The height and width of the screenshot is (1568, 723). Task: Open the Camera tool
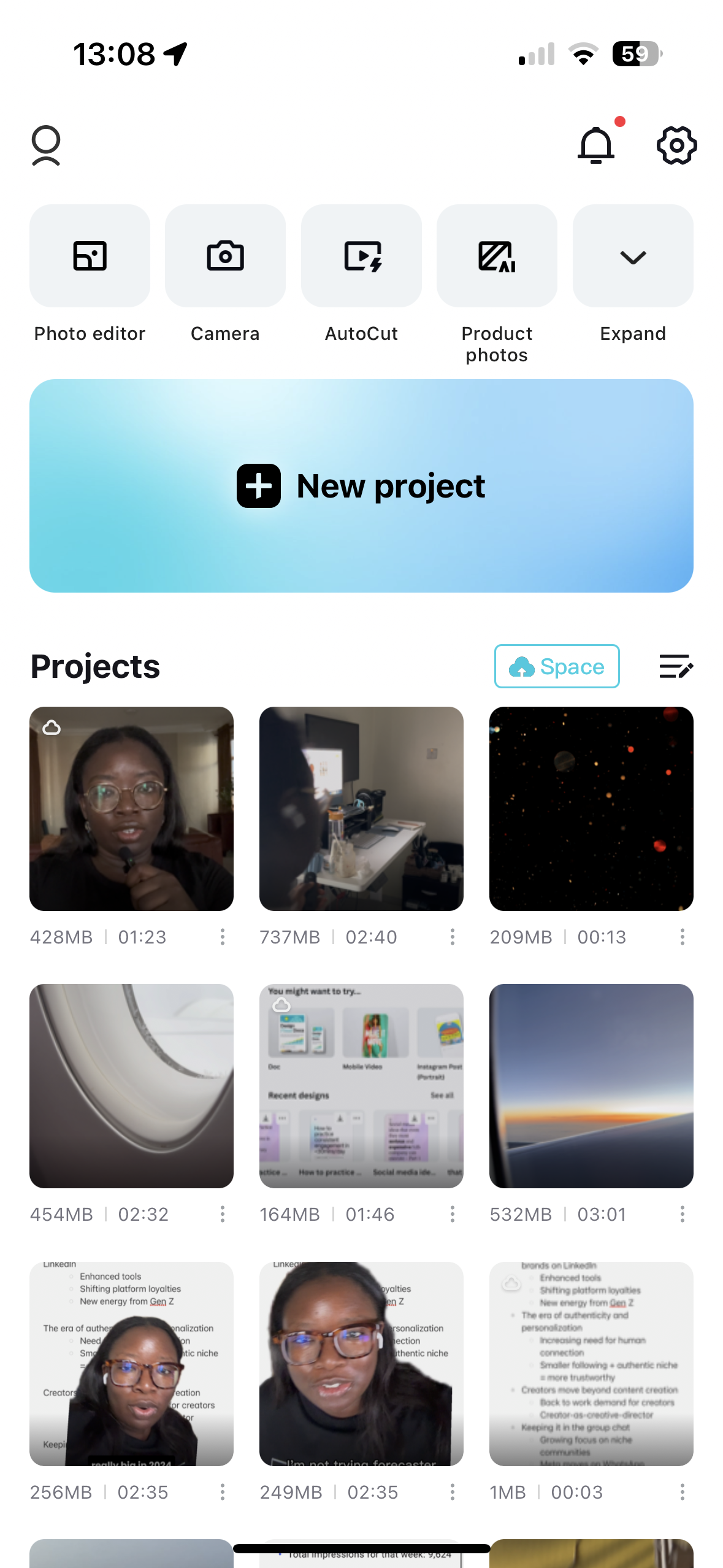(x=225, y=256)
